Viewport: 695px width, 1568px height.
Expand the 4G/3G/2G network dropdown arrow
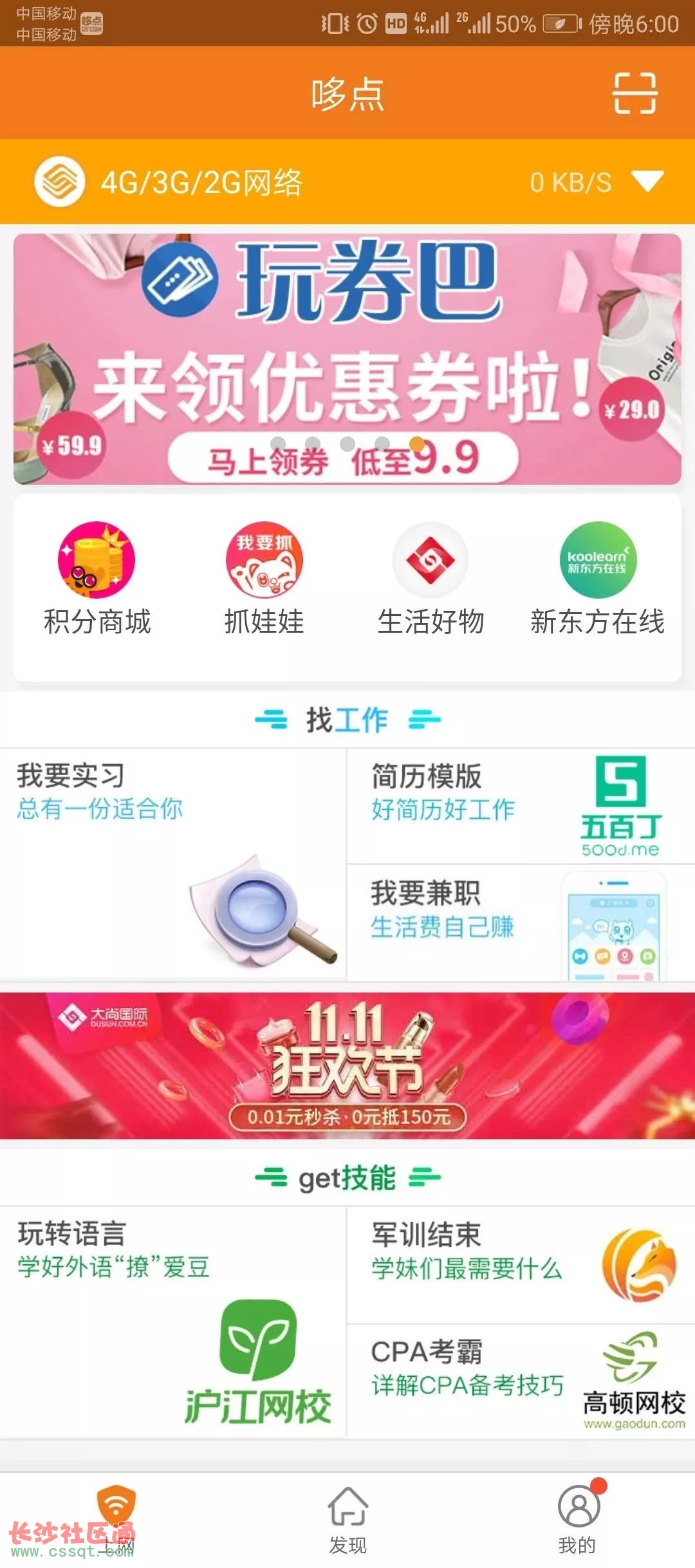647,181
